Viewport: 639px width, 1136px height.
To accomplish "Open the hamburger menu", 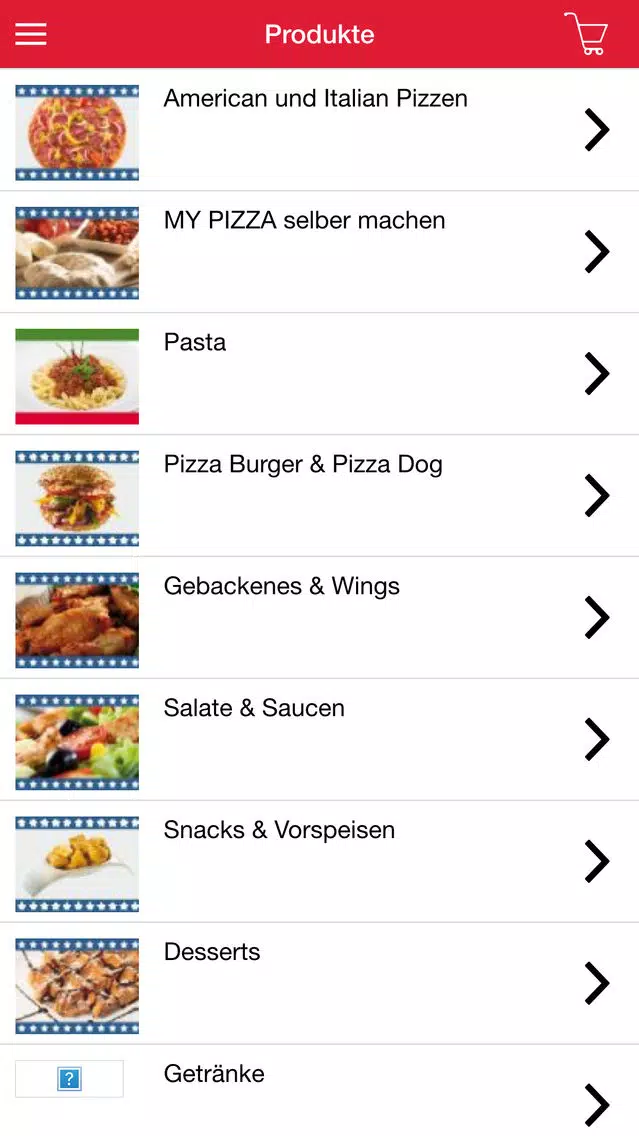I will [x=31, y=34].
